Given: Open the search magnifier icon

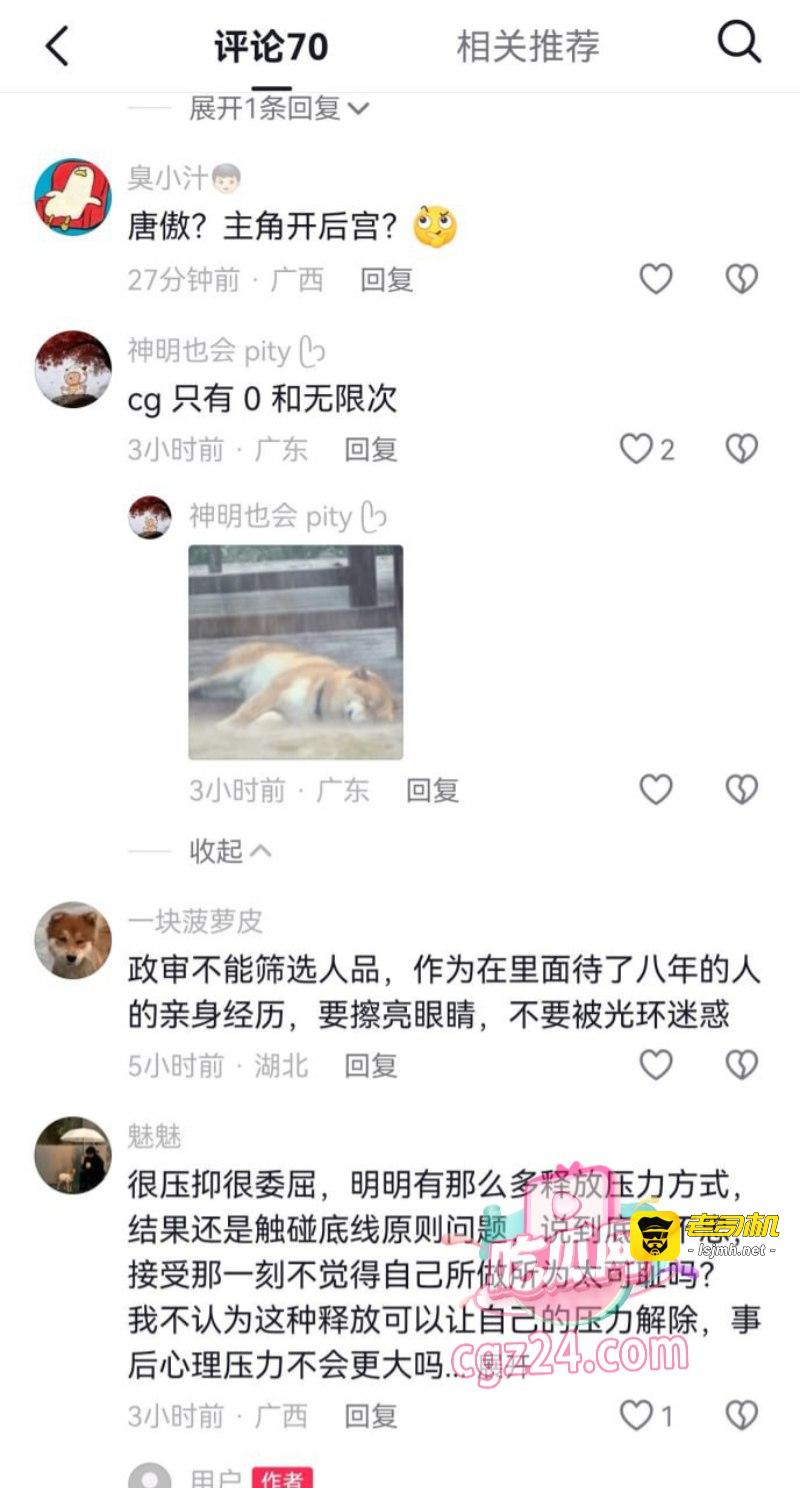Looking at the screenshot, I should pyautogui.click(x=739, y=43).
